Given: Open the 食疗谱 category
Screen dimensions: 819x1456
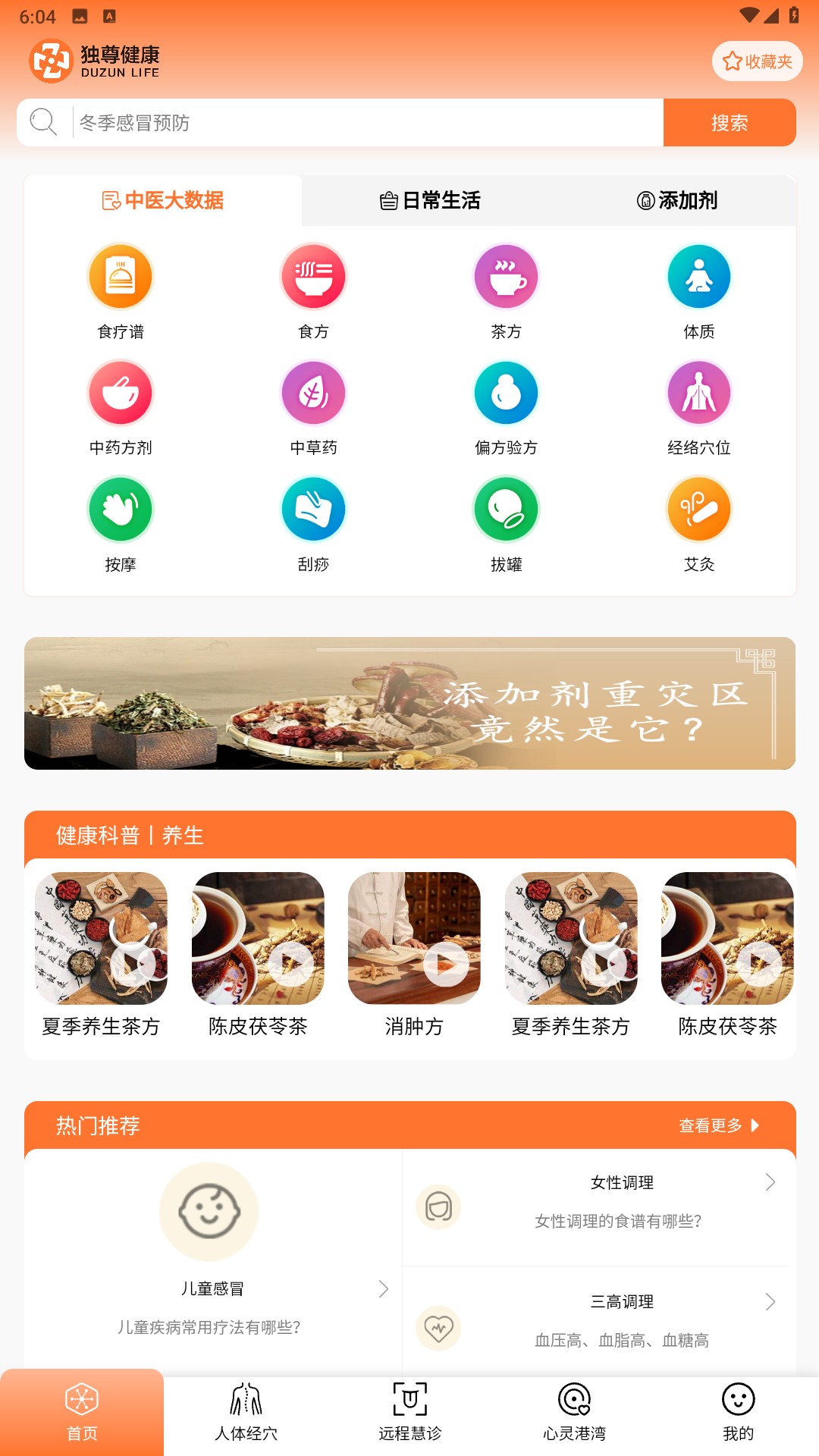Looking at the screenshot, I should (x=121, y=290).
